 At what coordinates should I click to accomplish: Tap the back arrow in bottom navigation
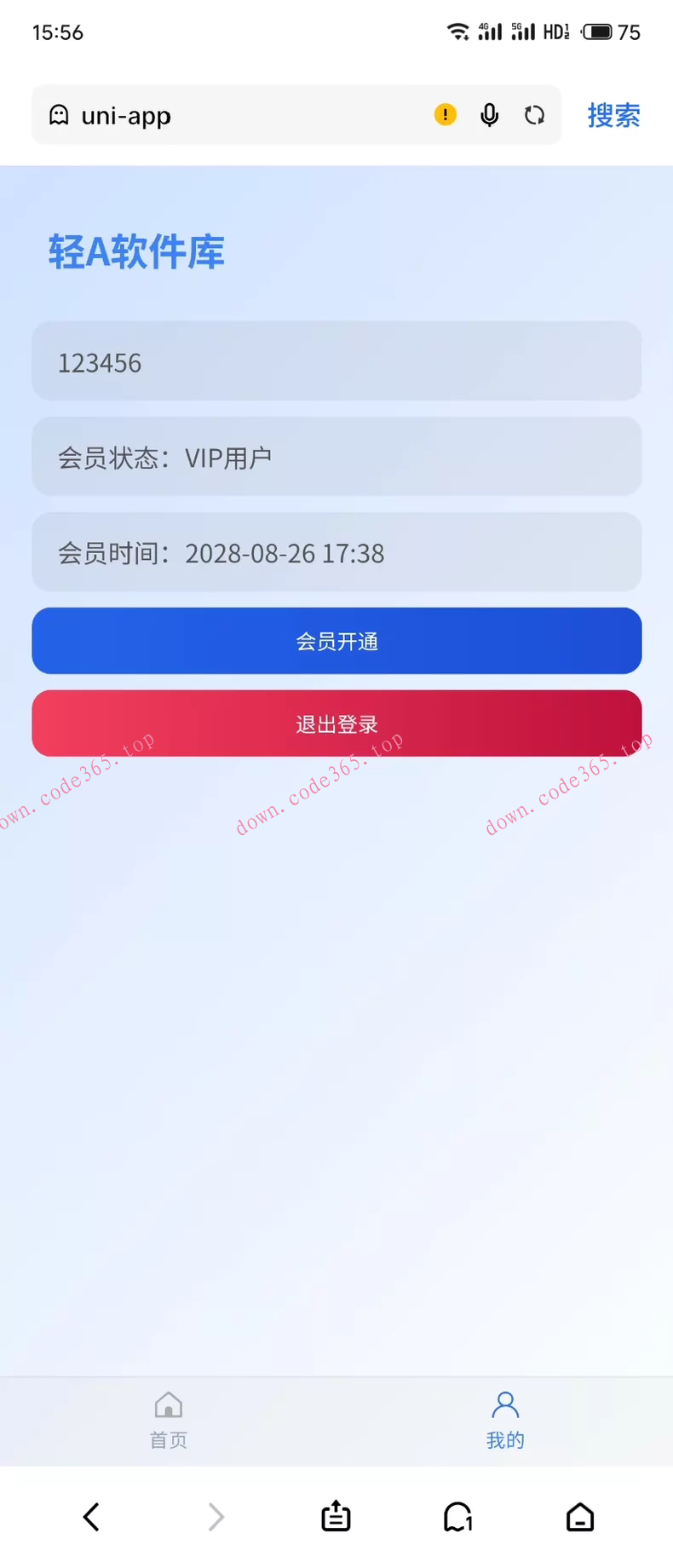(x=91, y=1517)
